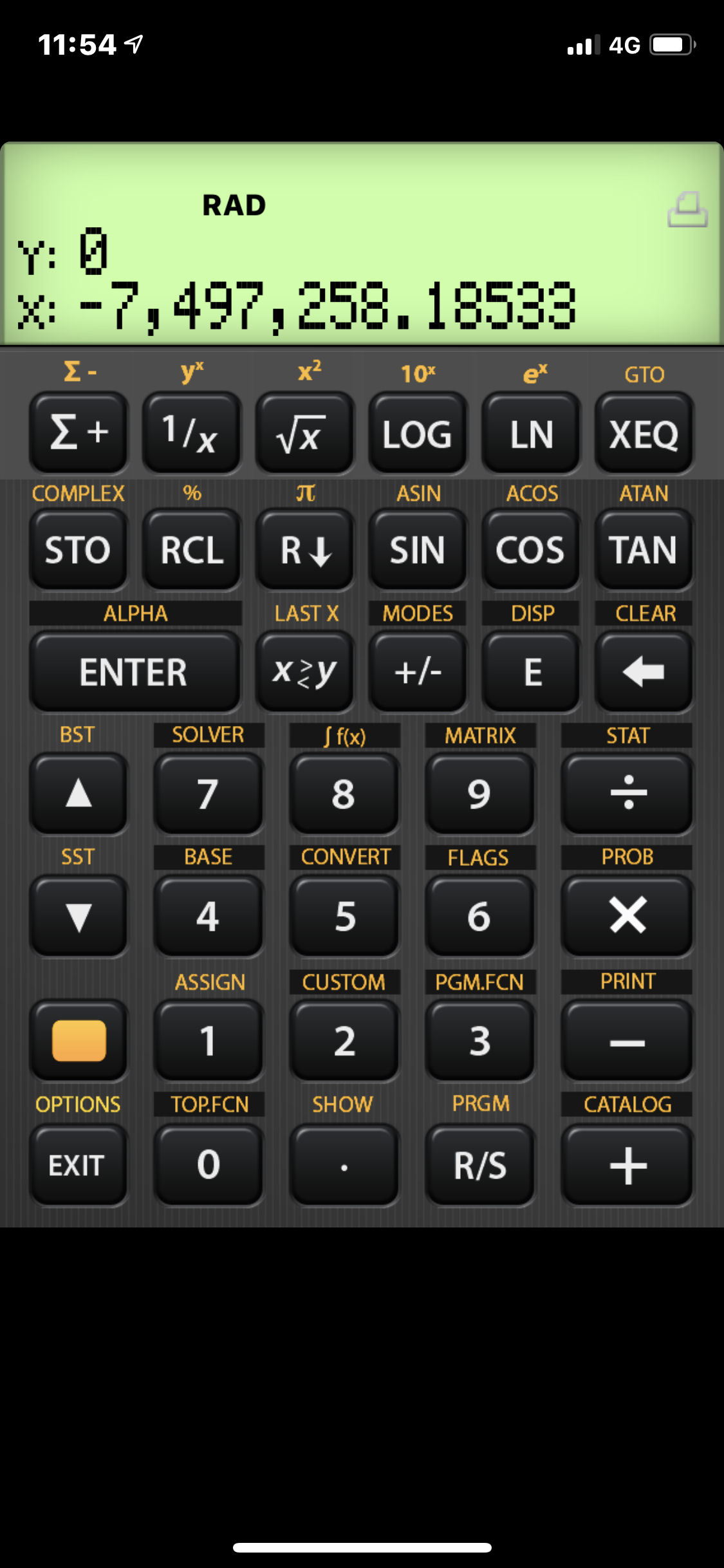The width and height of the screenshot is (724, 1568).
Task: Hit the XEQ key
Action: tap(644, 433)
